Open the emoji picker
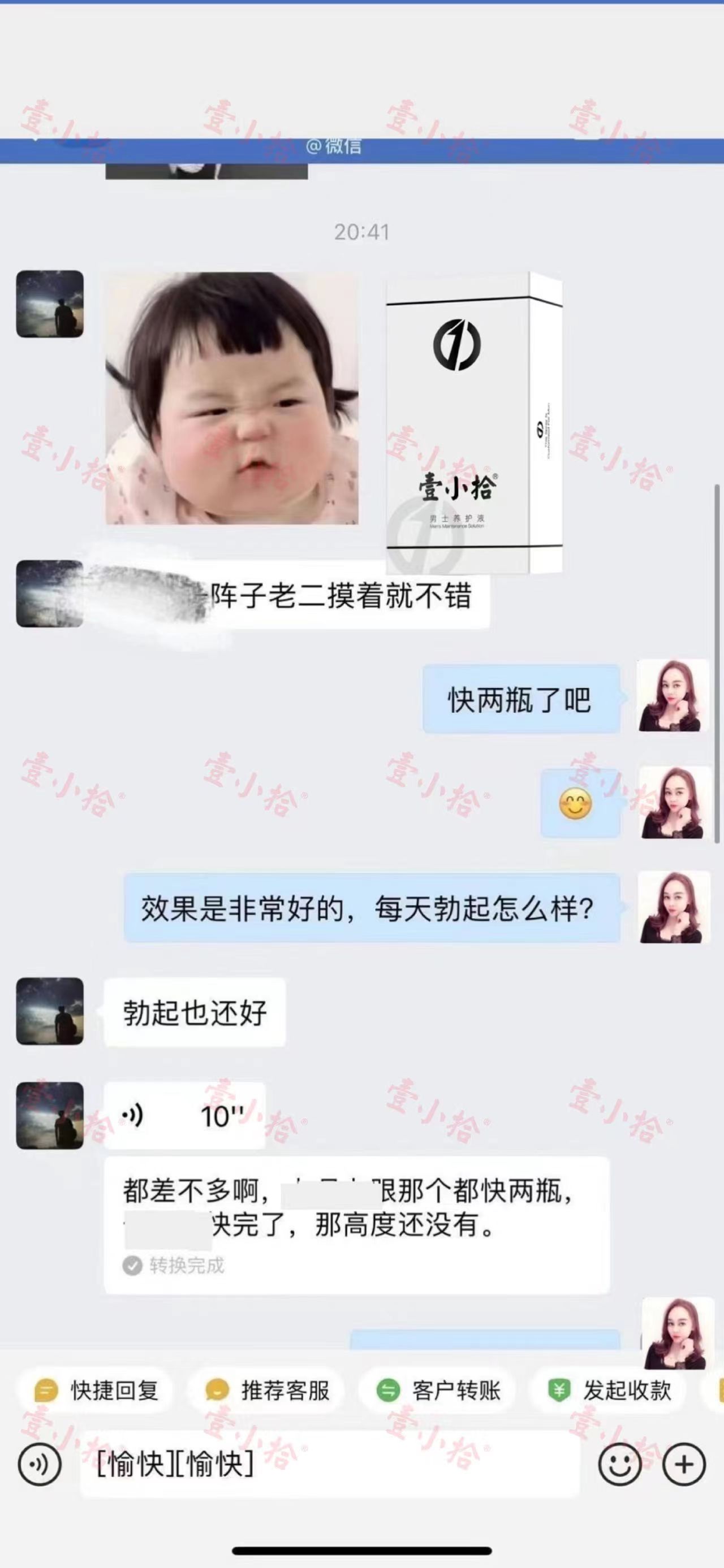Image resolution: width=724 pixels, height=1568 pixels. (619, 1465)
